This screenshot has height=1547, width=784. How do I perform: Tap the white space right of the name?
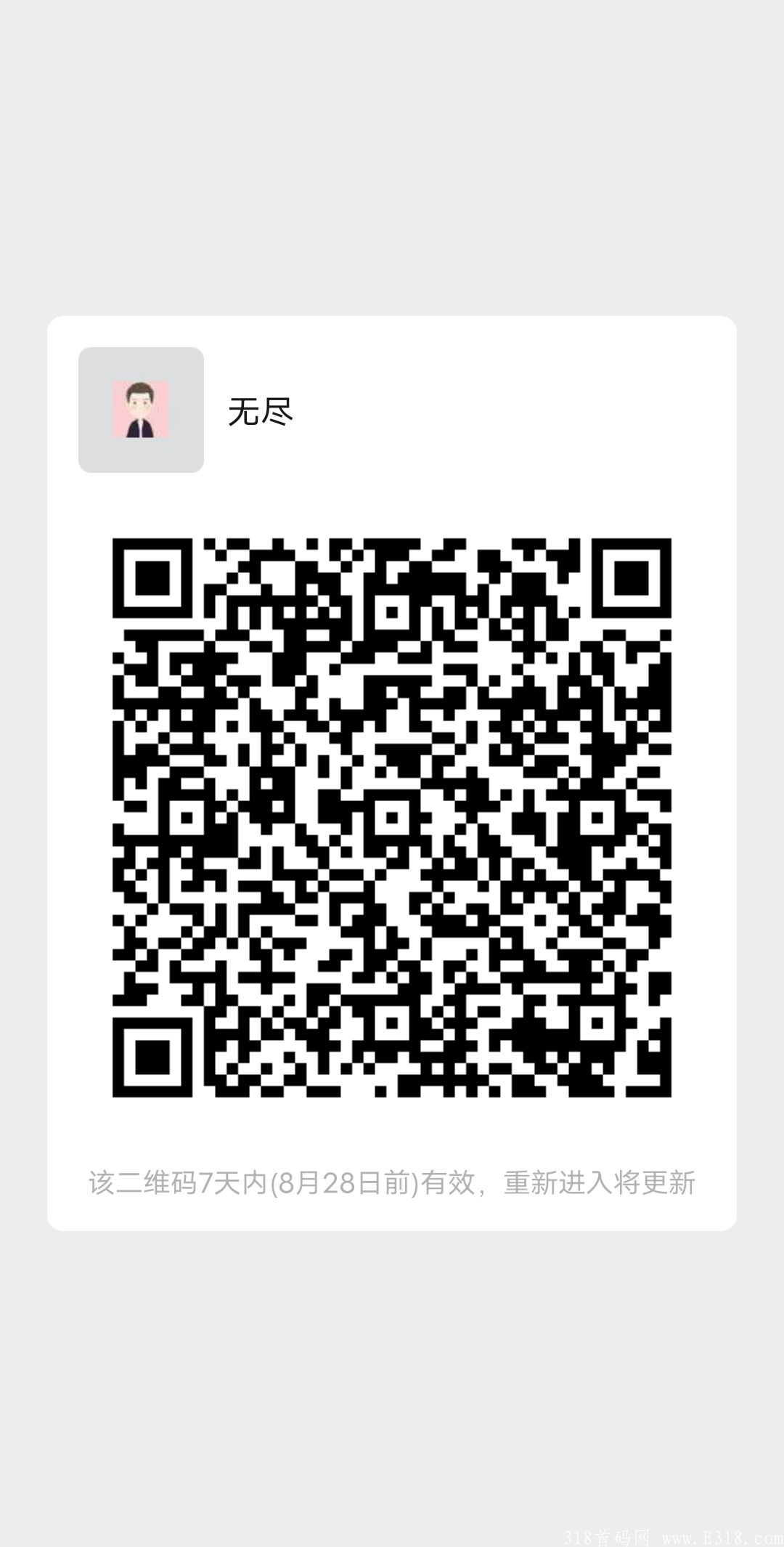(508, 410)
